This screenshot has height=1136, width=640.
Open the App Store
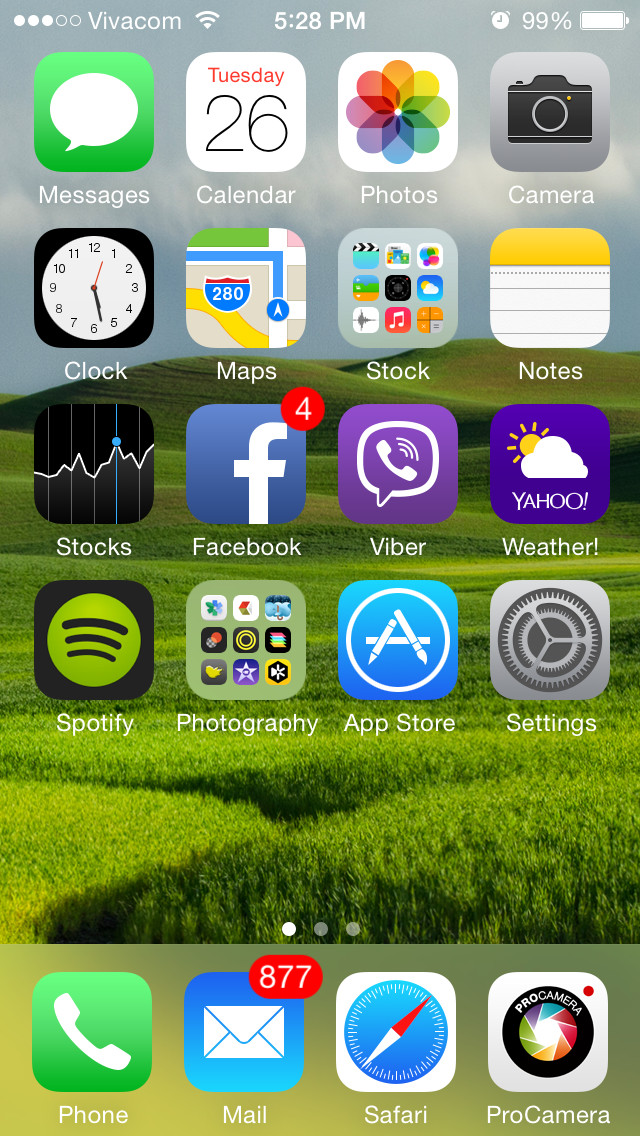point(398,640)
